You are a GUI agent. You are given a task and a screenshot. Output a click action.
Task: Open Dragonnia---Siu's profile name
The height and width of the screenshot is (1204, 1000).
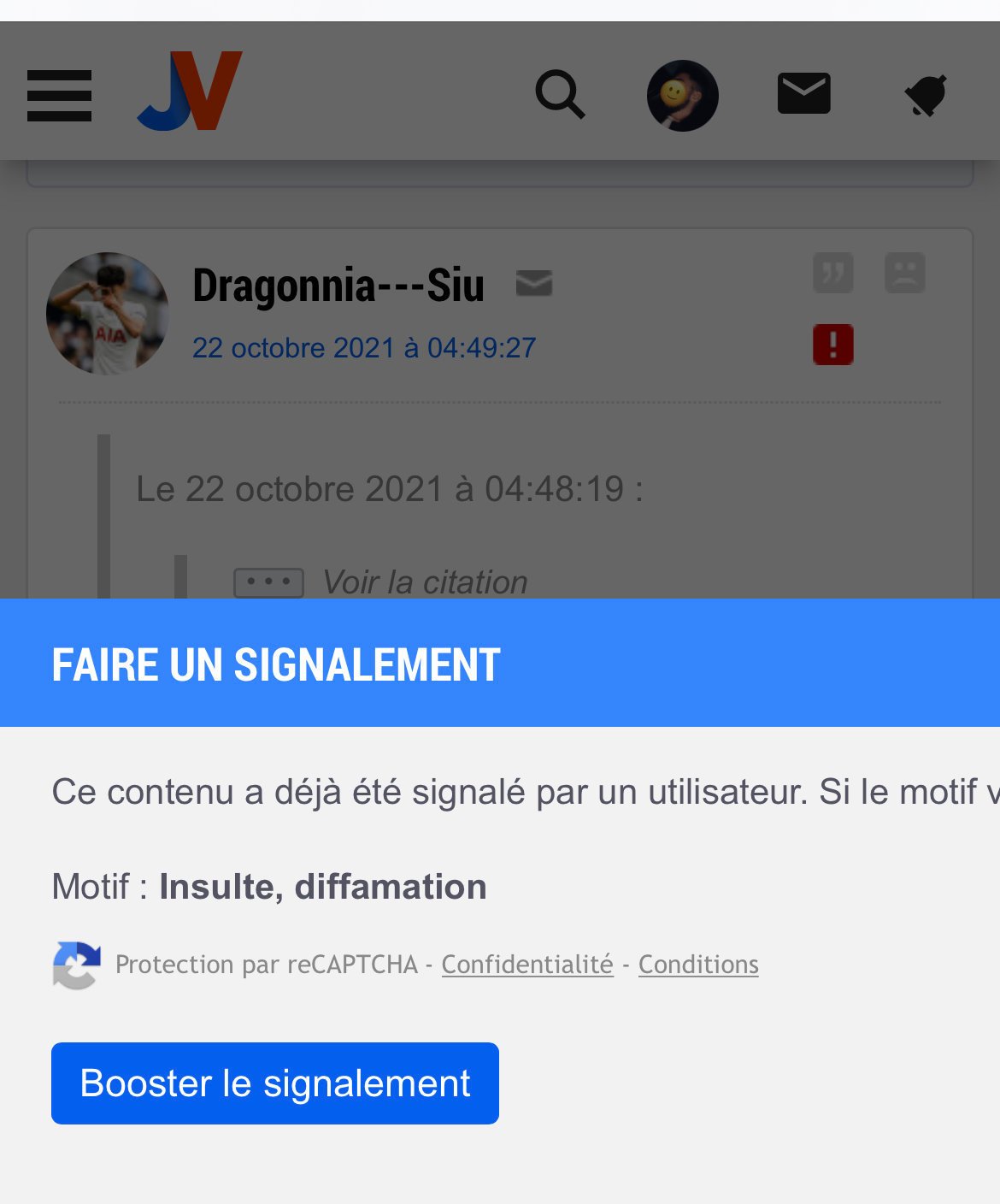coord(338,285)
